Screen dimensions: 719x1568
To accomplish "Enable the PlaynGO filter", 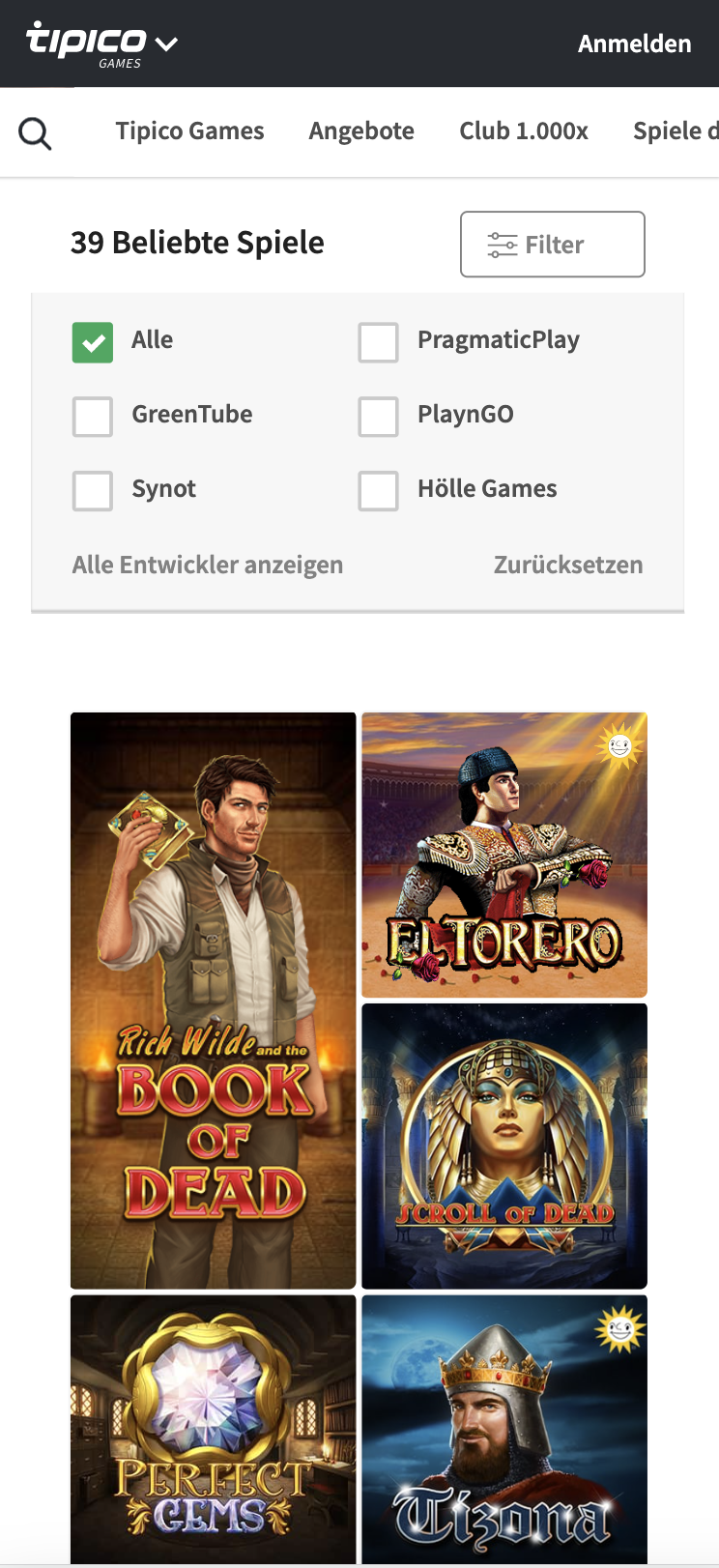I will click(379, 417).
